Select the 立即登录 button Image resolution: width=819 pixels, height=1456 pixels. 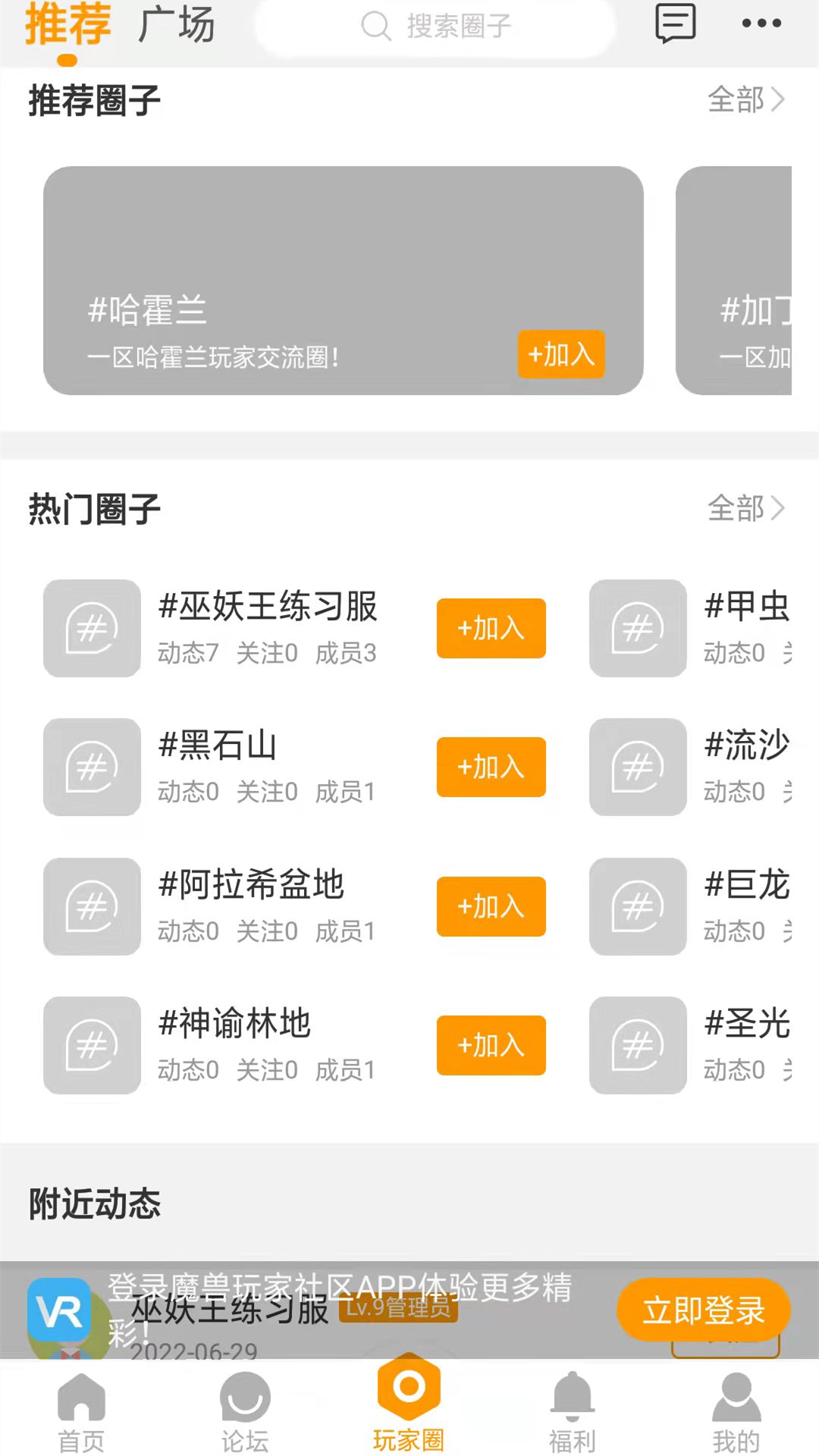703,1310
